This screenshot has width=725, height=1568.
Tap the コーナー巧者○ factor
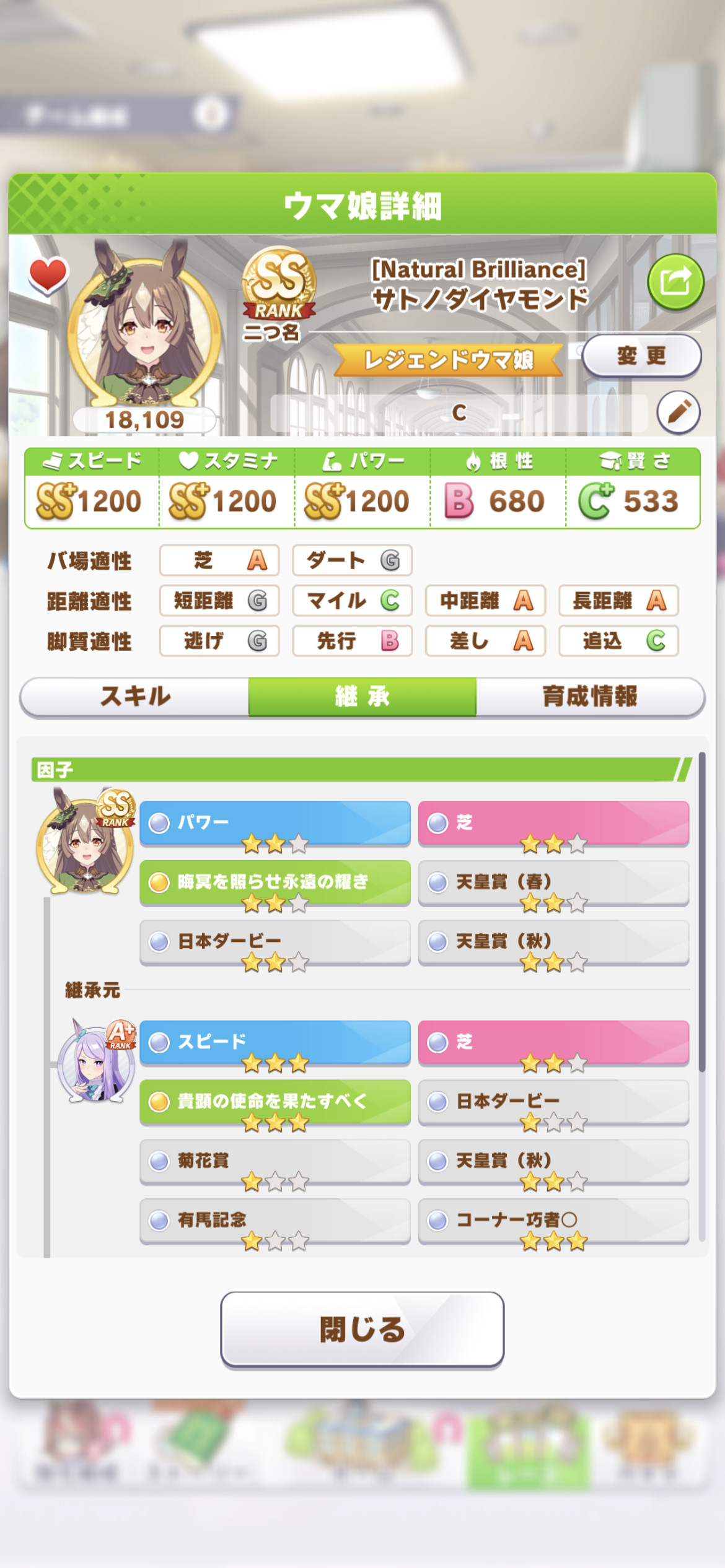tap(553, 1221)
